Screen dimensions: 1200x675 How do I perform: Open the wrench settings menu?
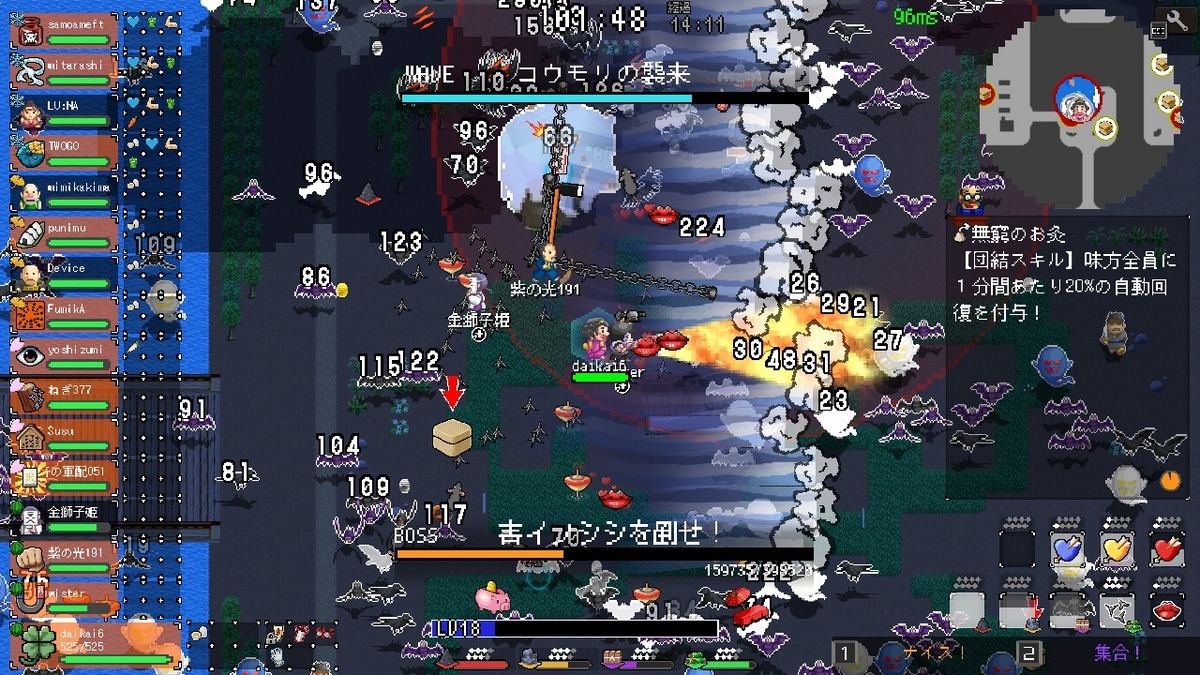pyautogui.click(x=1175, y=21)
